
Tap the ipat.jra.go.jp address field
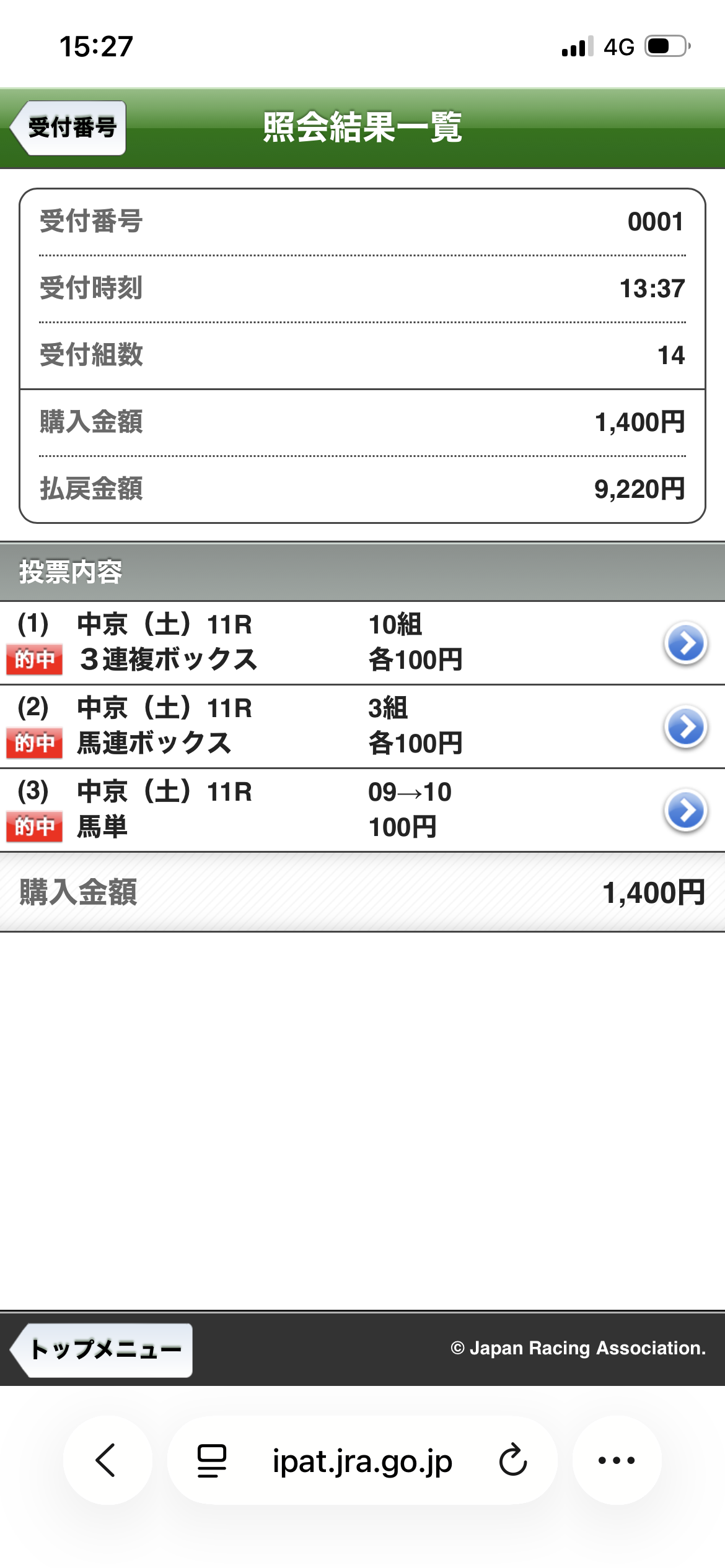coord(362,1460)
